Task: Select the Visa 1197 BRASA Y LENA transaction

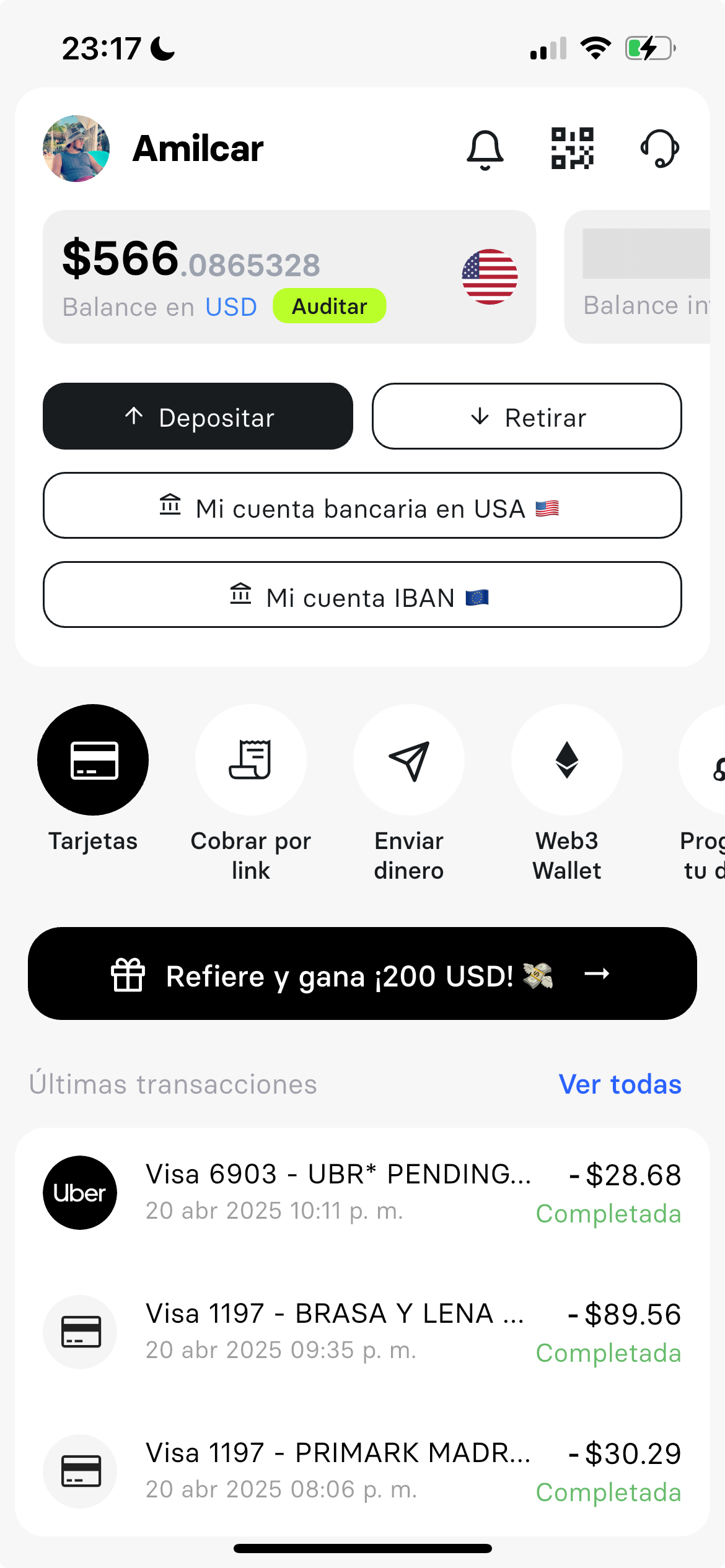Action: pos(362,1331)
